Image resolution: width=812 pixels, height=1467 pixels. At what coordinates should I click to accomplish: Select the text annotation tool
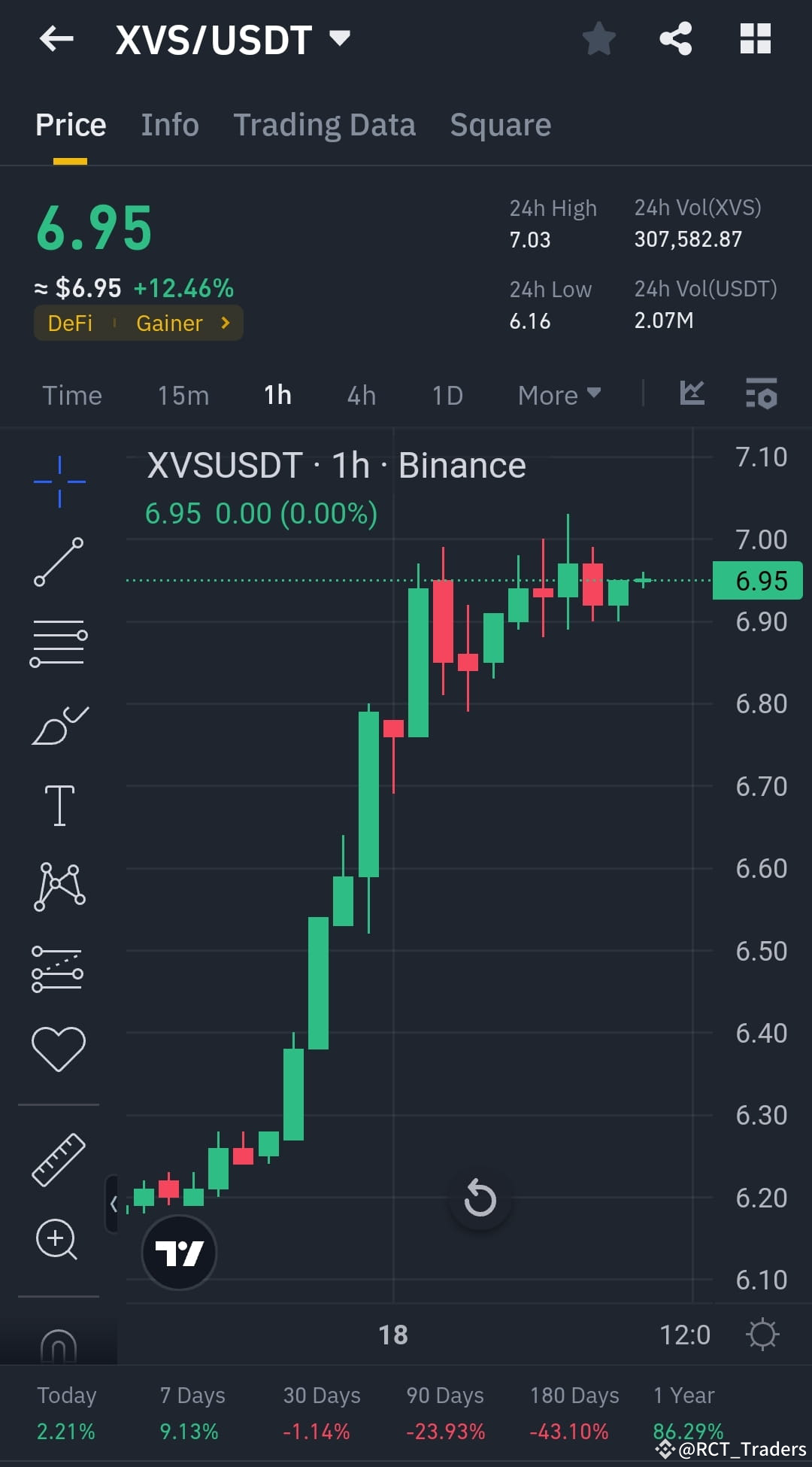[x=60, y=803]
